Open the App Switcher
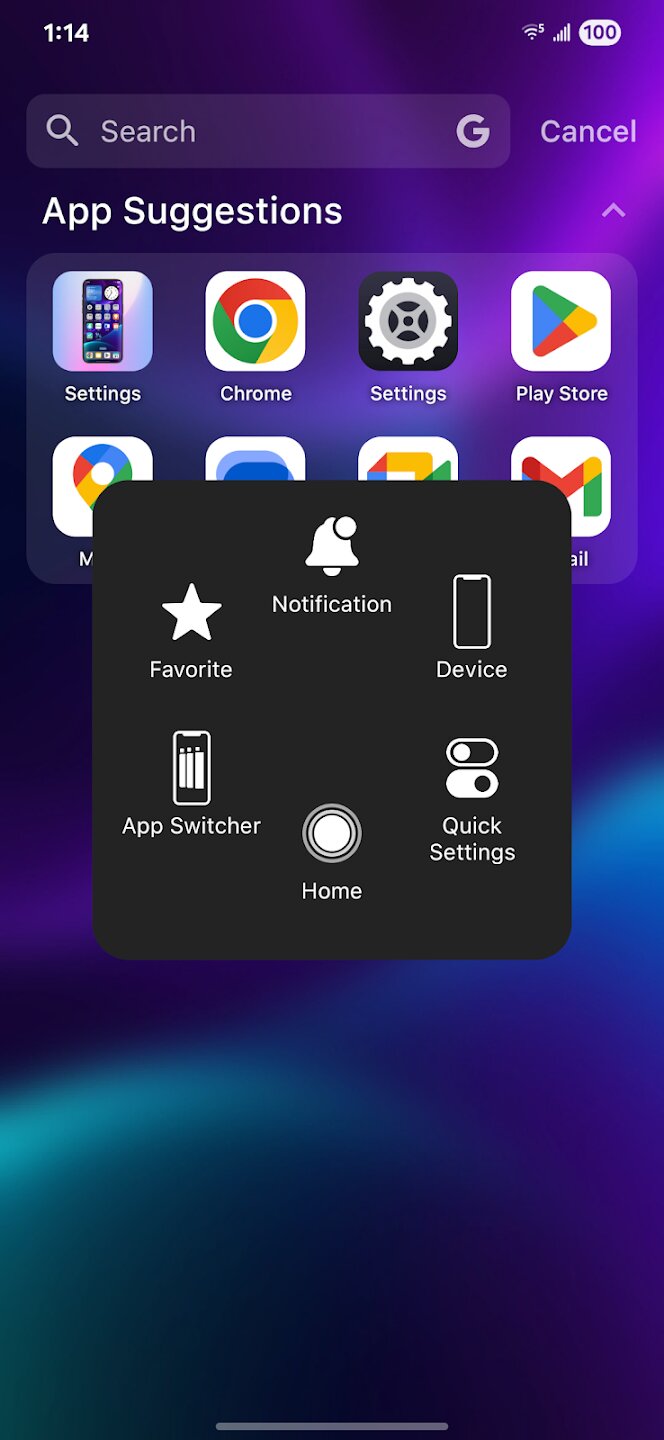 pos(192,784)
